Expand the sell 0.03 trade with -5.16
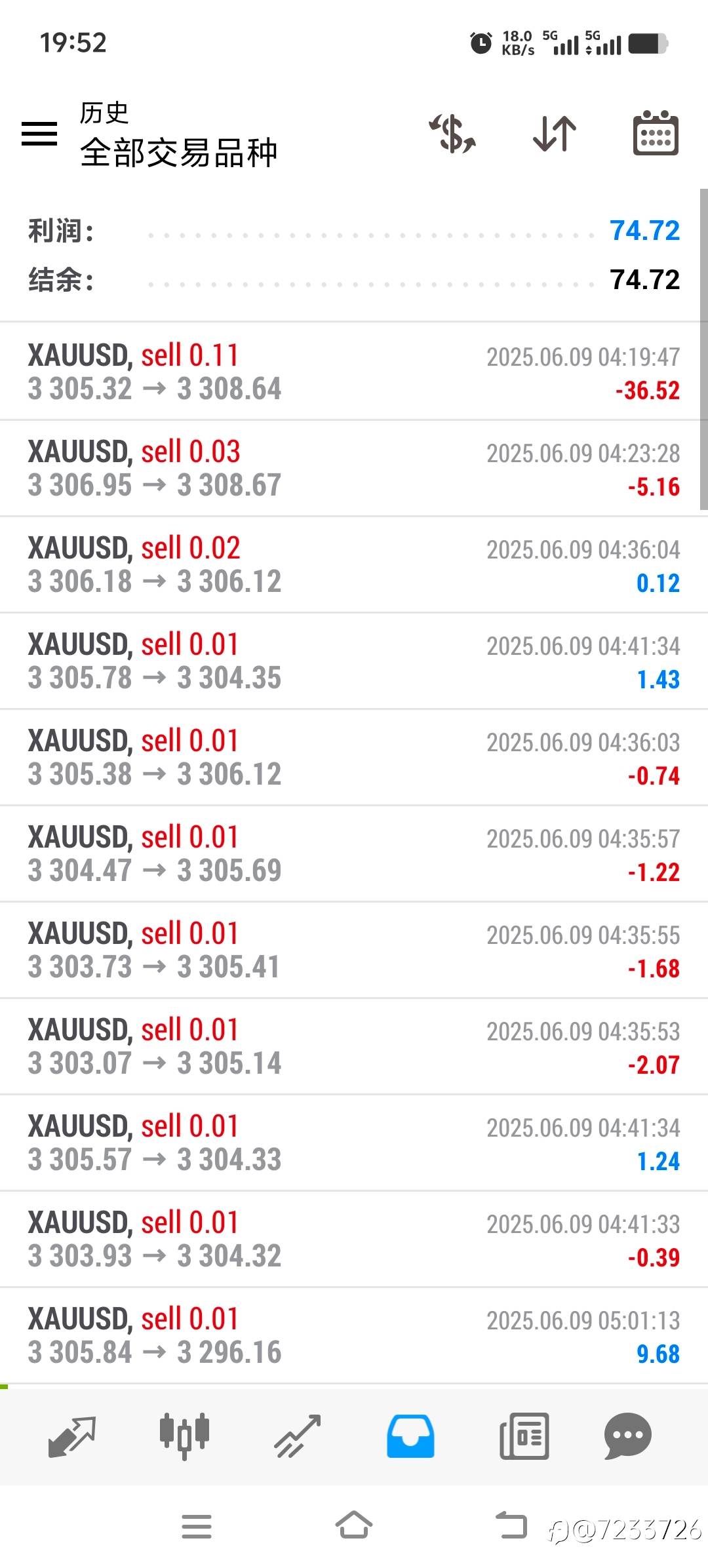 [354, 468]
